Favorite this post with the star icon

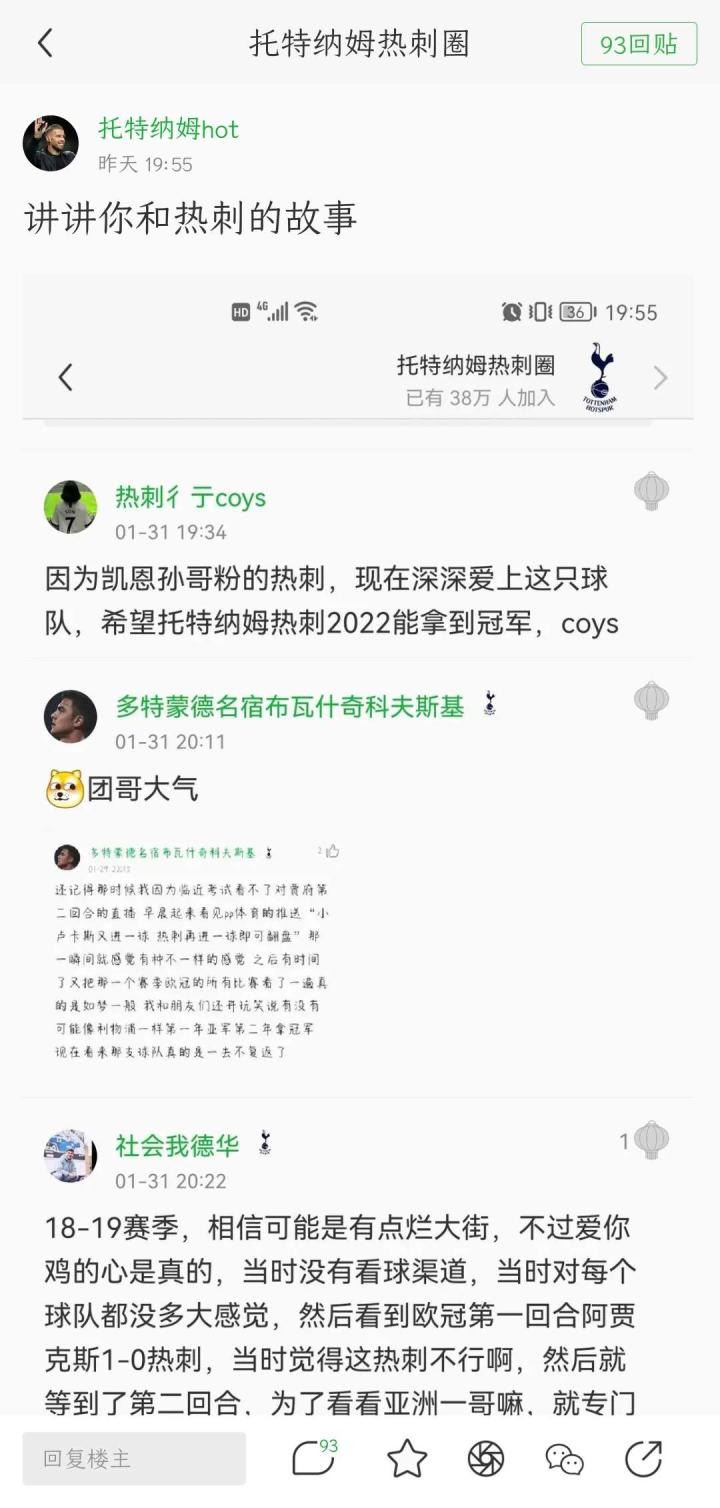(407, 1459)
